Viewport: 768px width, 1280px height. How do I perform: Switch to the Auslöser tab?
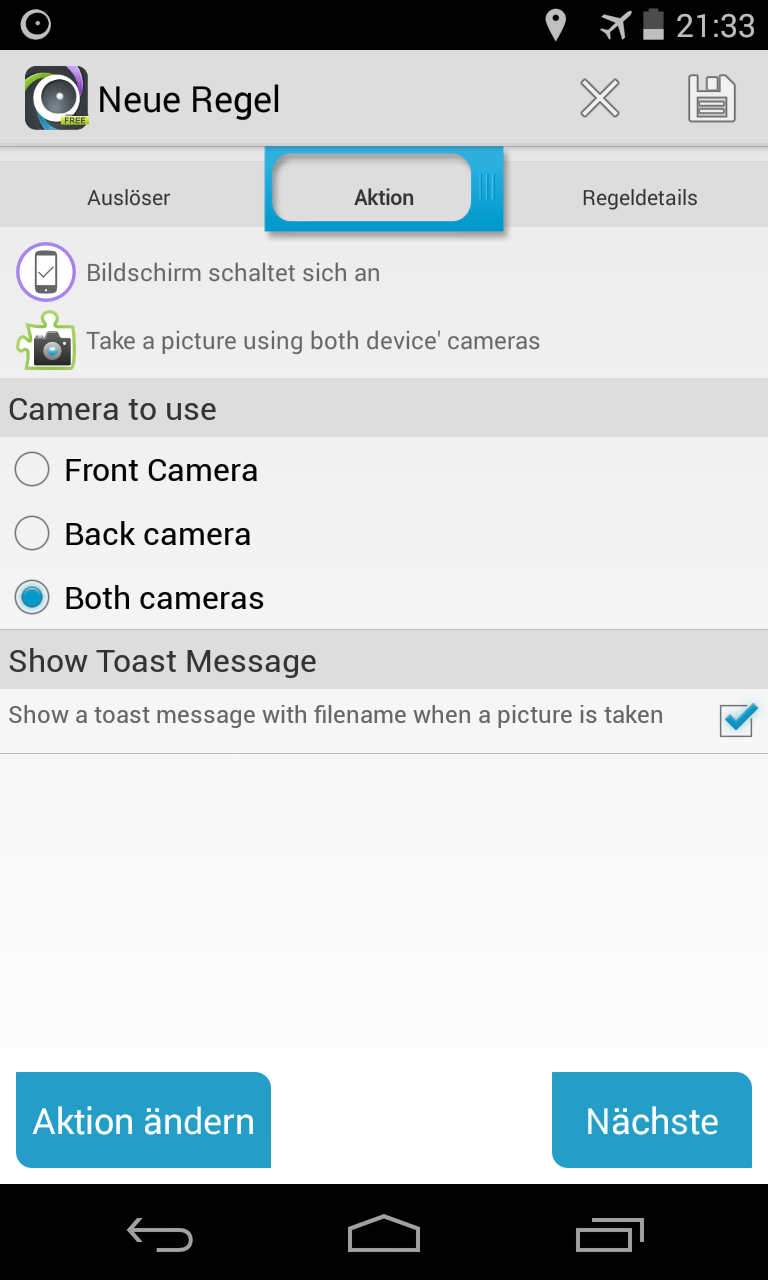(129, 197)
